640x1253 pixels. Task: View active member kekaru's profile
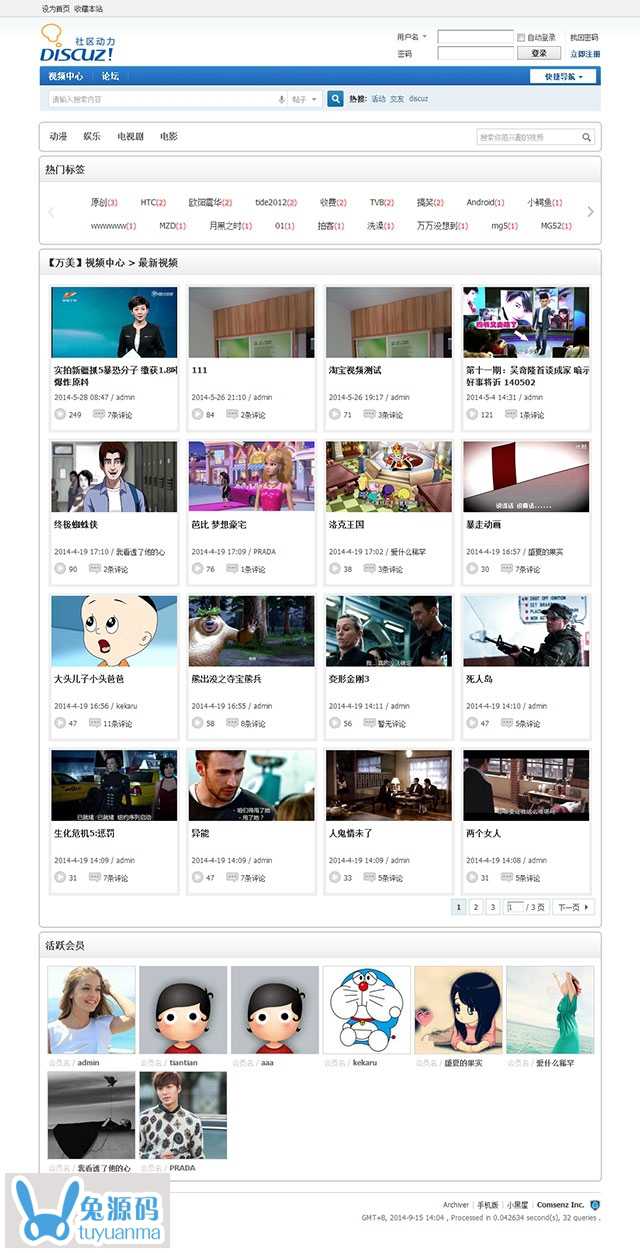tap(366, 1009)
